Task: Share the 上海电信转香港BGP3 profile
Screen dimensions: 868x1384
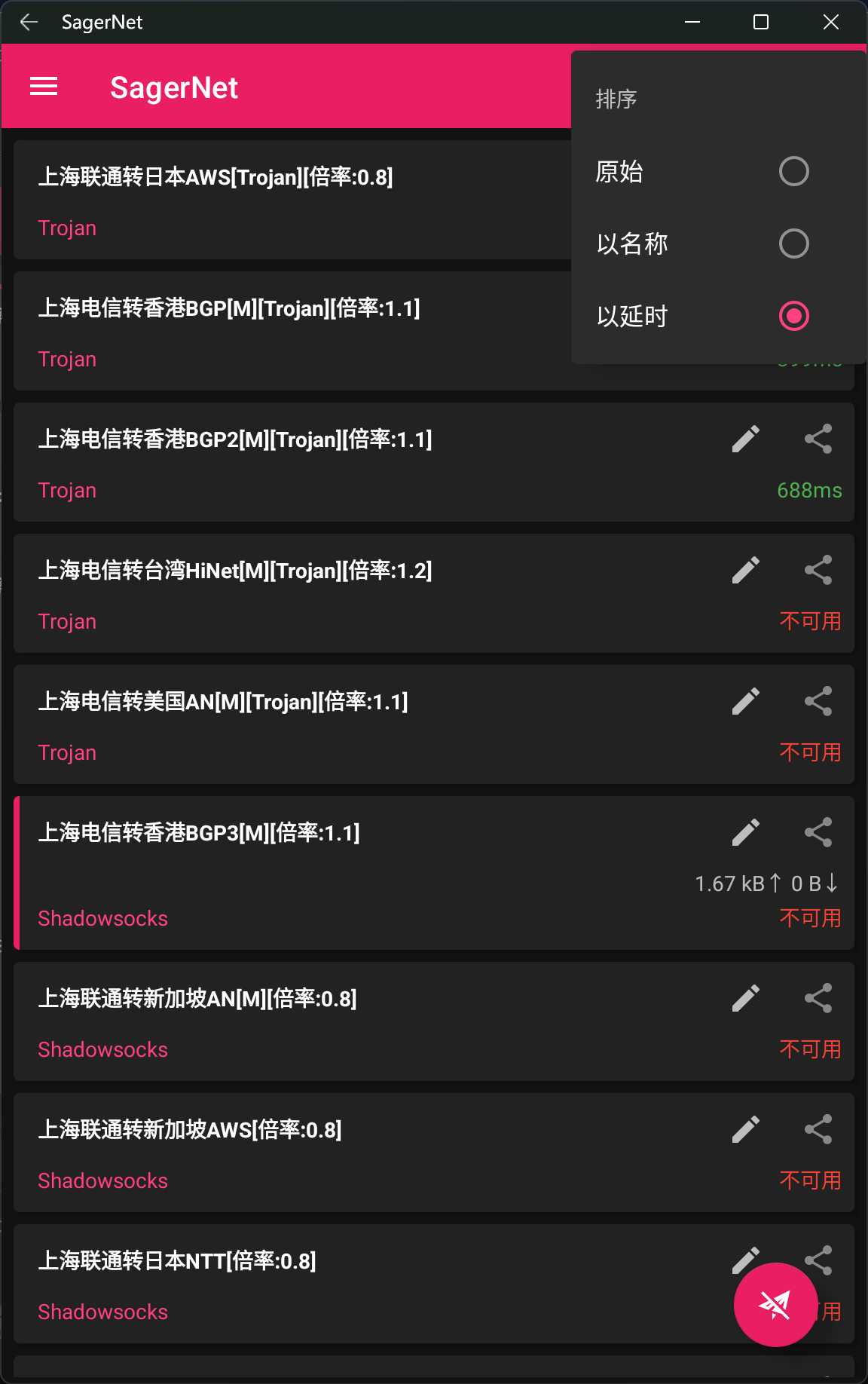Action: coord(818,832)
